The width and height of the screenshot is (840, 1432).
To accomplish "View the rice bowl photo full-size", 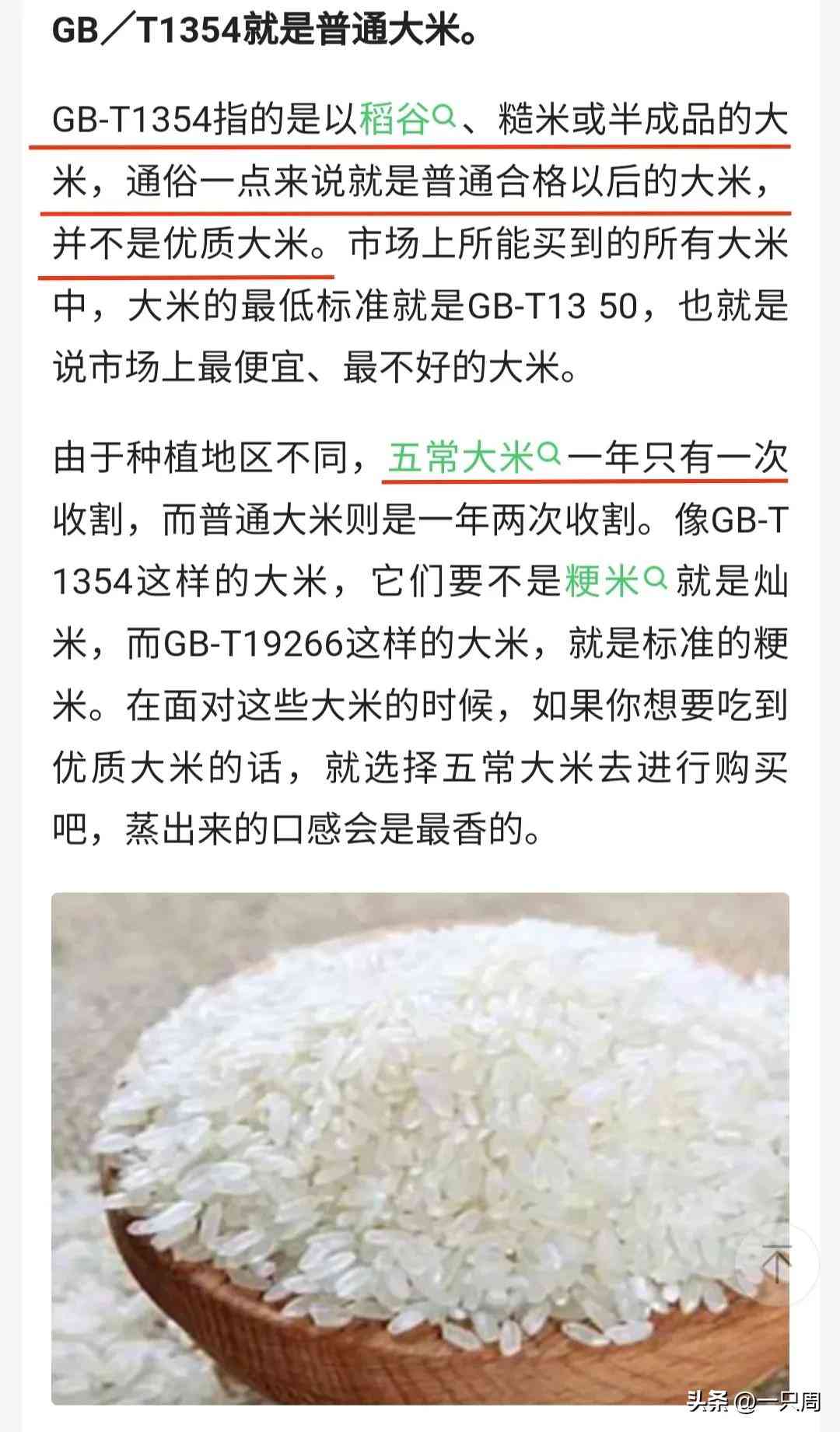I will point(420,1143).
